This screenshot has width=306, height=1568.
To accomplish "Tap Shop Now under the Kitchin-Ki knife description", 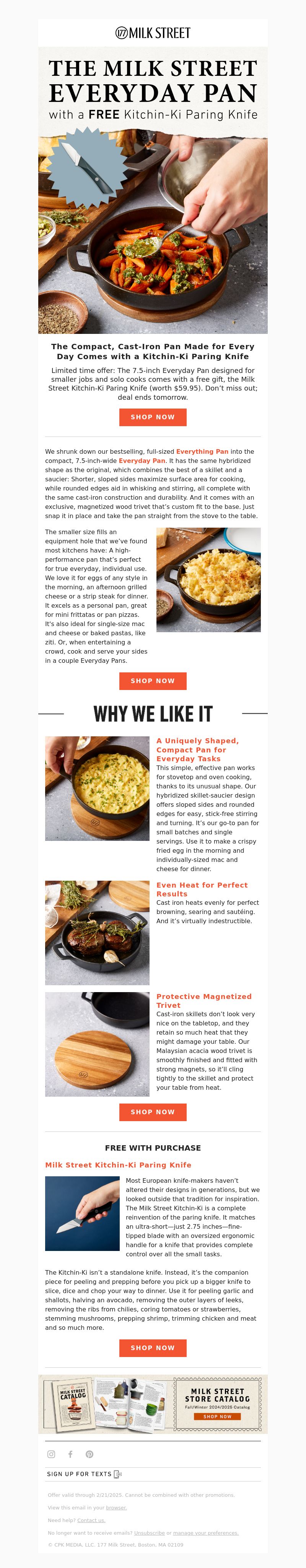I will pos(153,1348).
